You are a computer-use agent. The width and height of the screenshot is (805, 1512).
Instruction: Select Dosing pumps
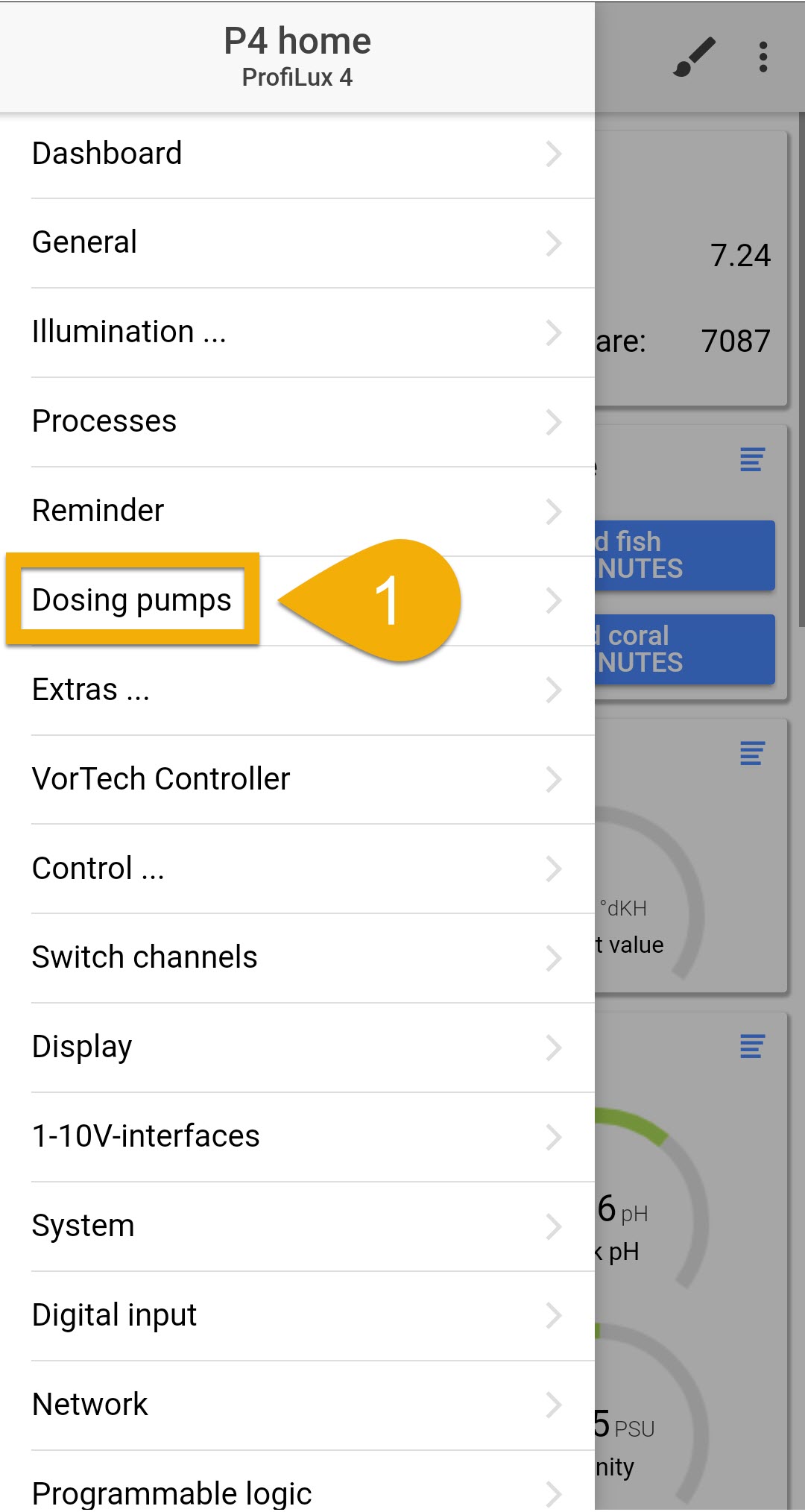click(297, 601)
